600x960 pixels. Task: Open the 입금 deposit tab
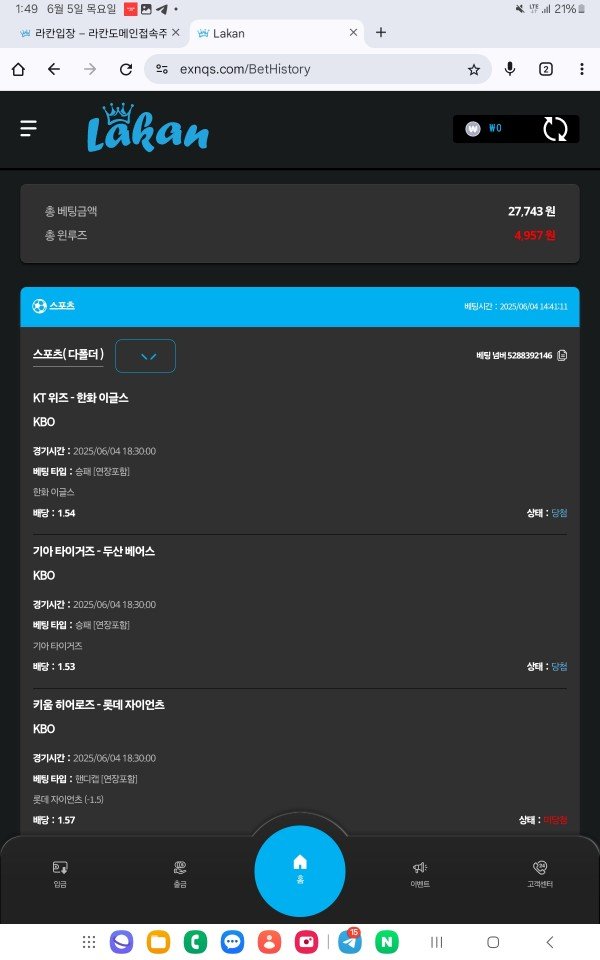pos(60,874)
